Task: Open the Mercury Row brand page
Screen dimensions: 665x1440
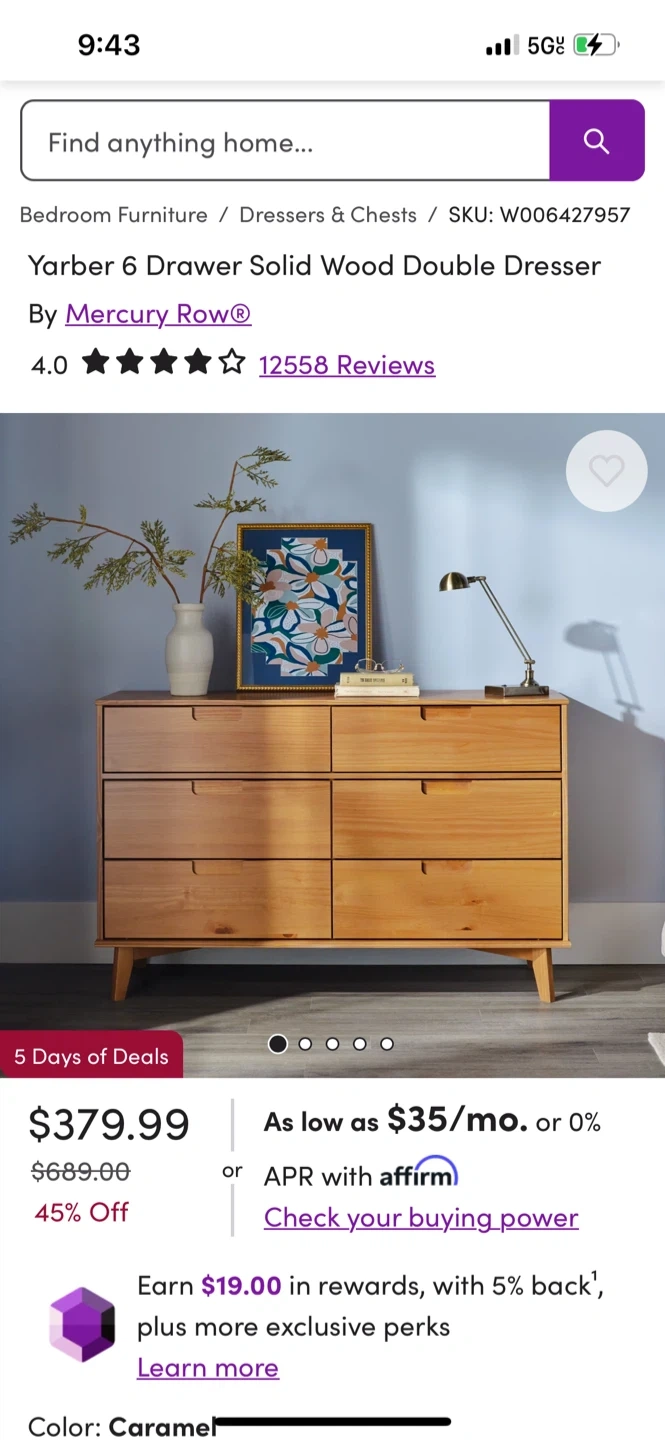Action: [158, 314]
